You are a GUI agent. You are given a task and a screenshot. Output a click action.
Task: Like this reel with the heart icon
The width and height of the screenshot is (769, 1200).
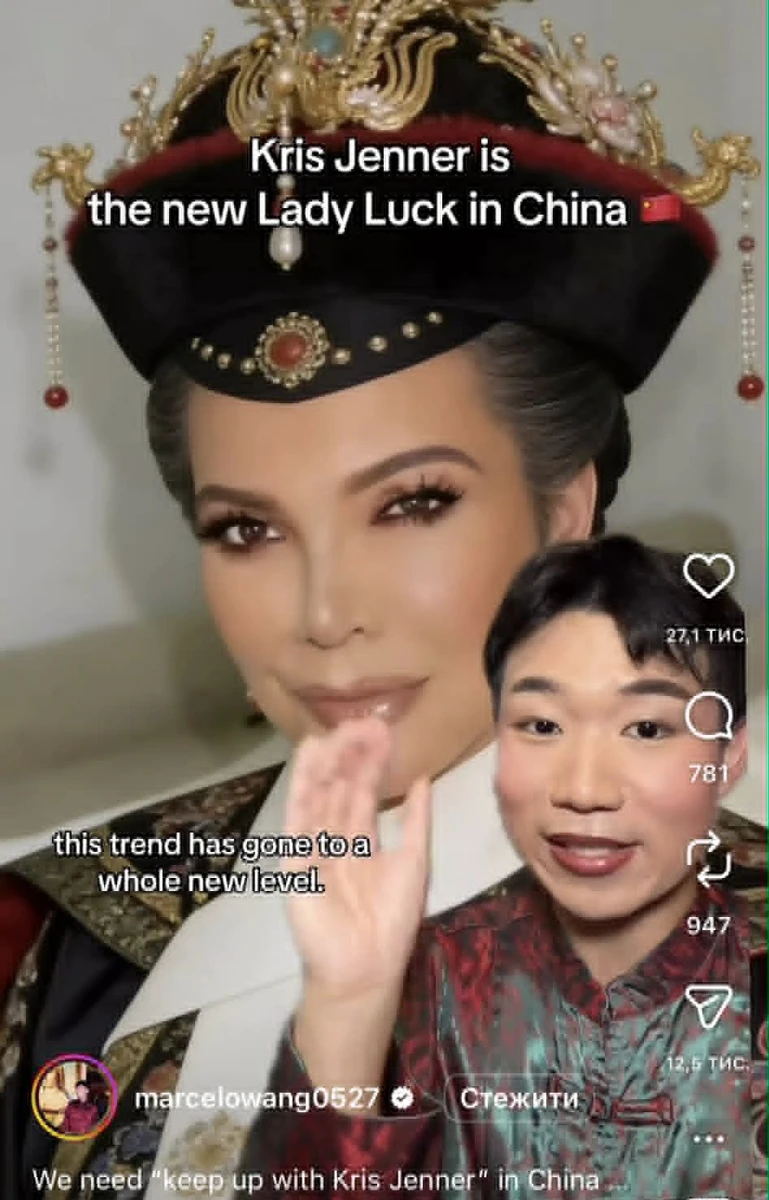pos(708,575)
